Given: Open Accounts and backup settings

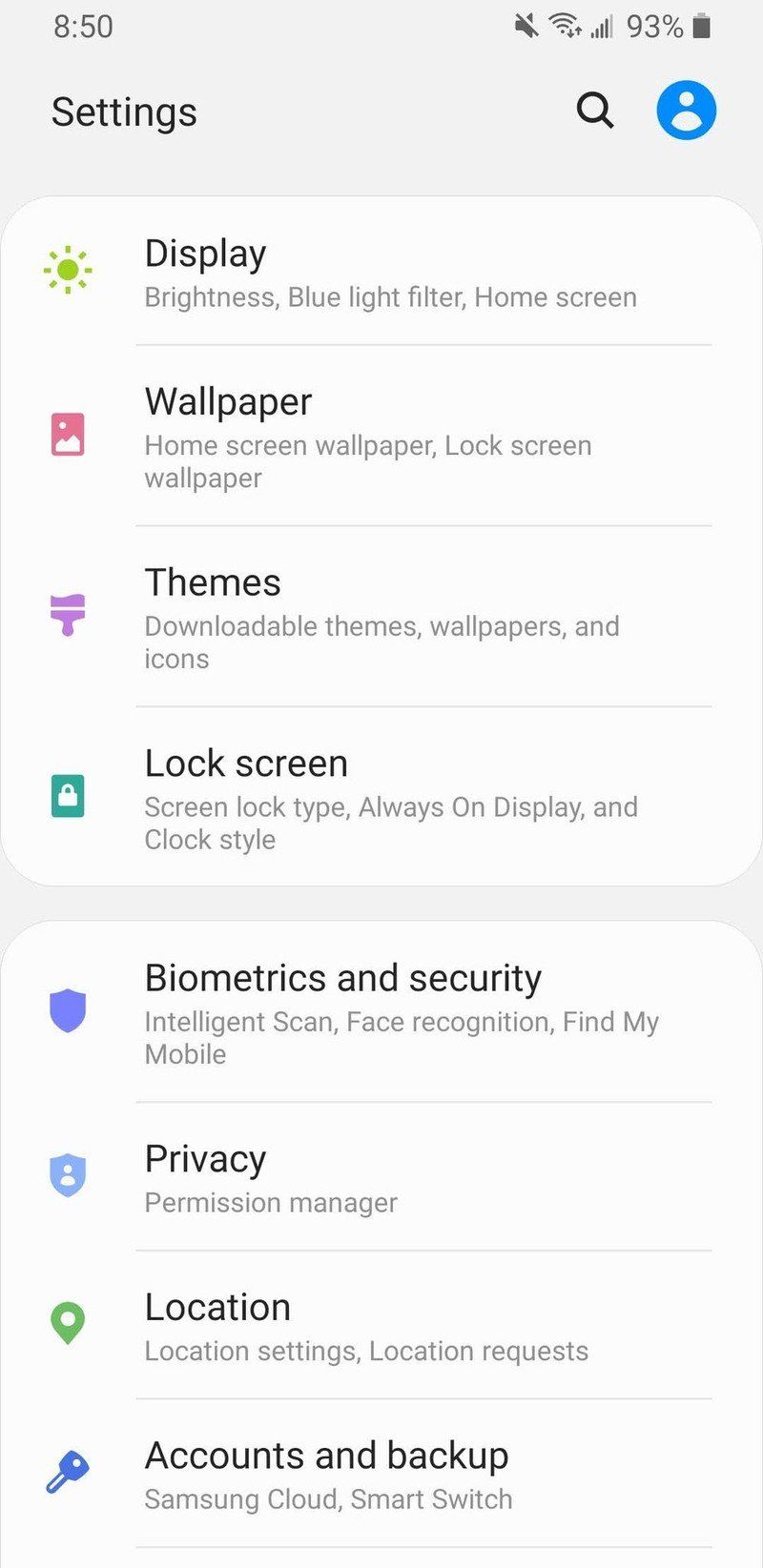Looking at the screenshot, I should pyautogui.click(x=381, y=1471).
